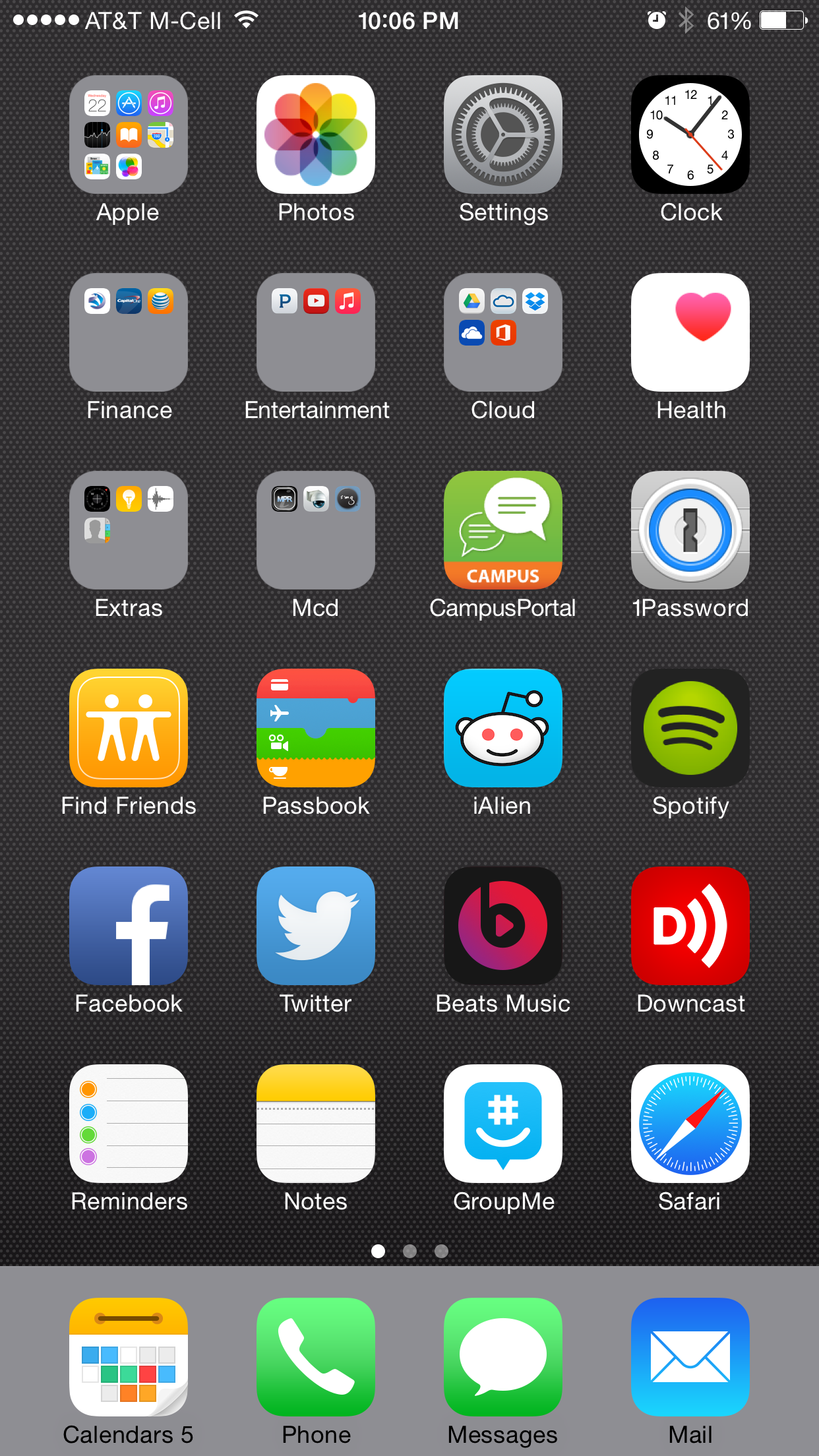
Task: Open Messages in the dock
Action: point(503,1357)
